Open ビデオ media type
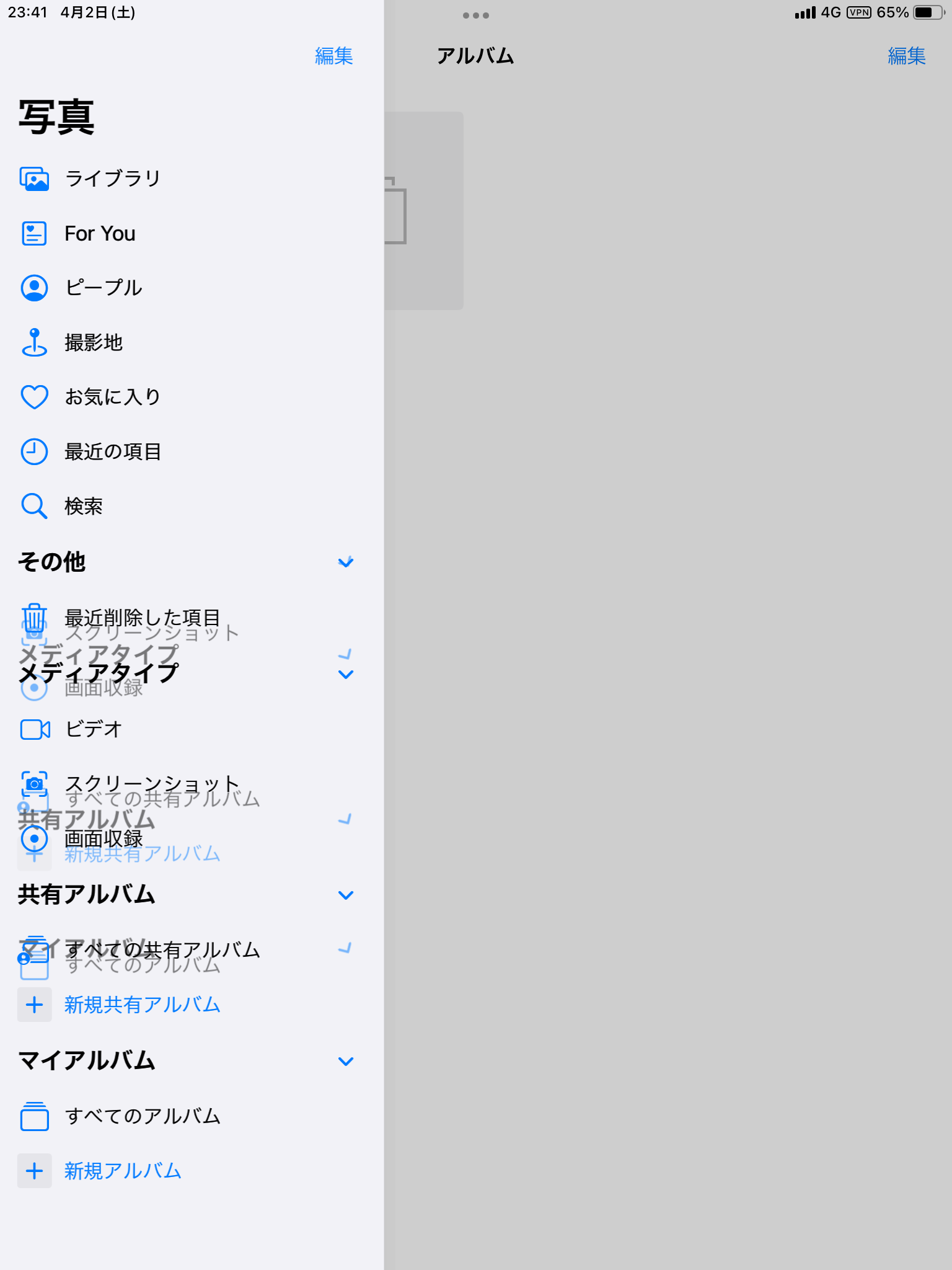The width and height of the screenshot is (952, 1270). pyautogui.click(x=94, y=729)
